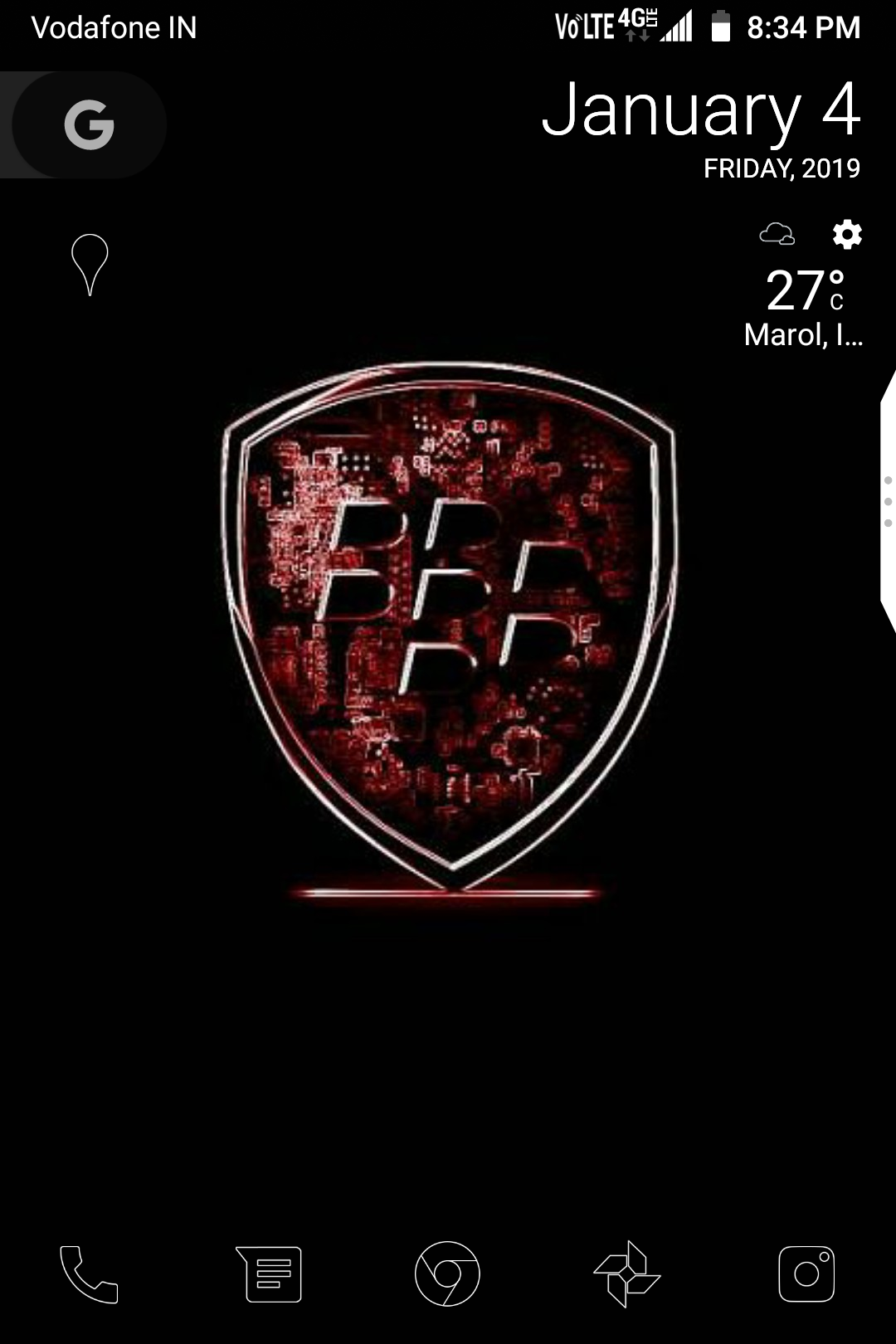The width and height of the screenshot is (896, 1344).
Task: Tap the 27°C temperature reading
Action: coord(798,292)
